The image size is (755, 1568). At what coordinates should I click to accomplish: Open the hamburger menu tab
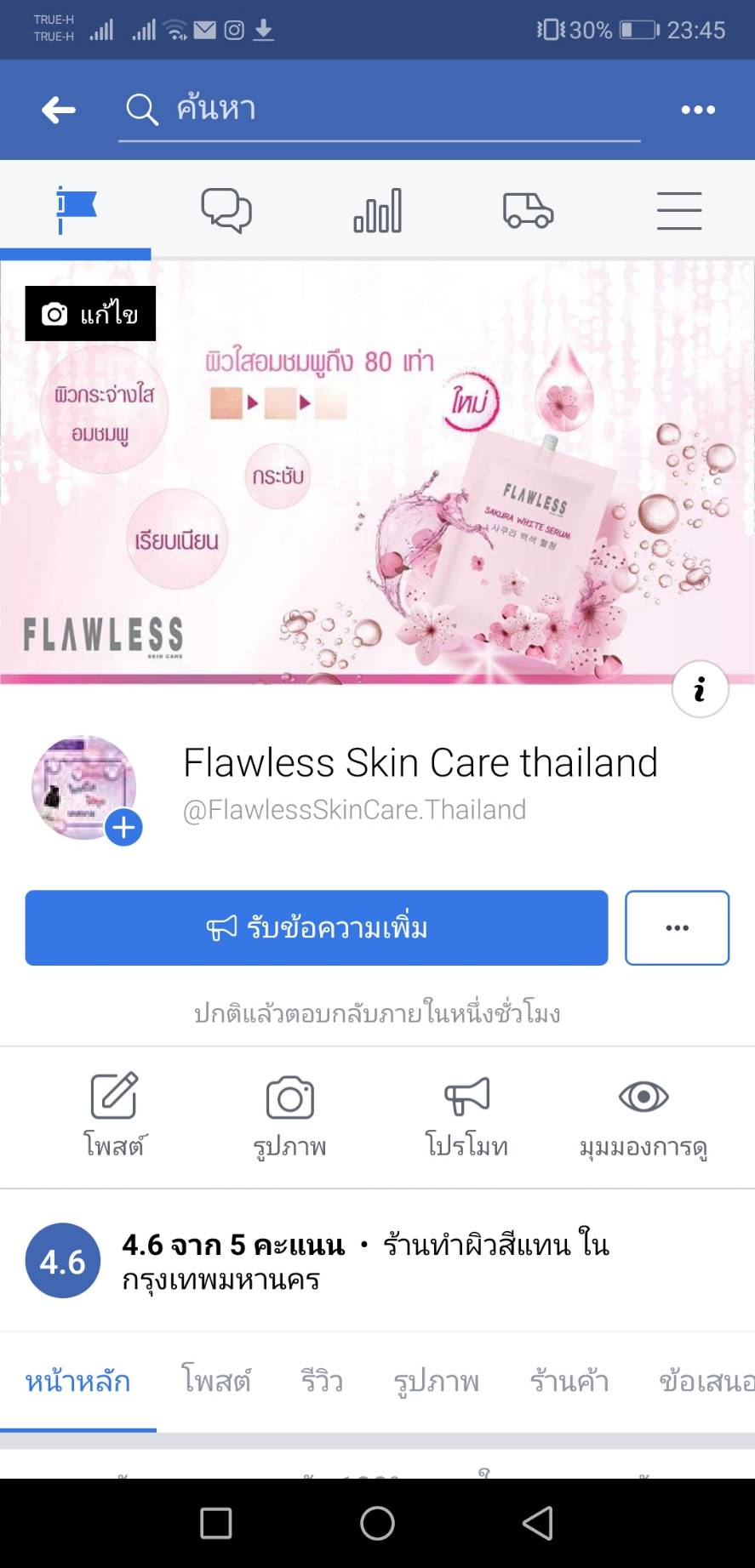pyautogui.click(x=679, y=210)
